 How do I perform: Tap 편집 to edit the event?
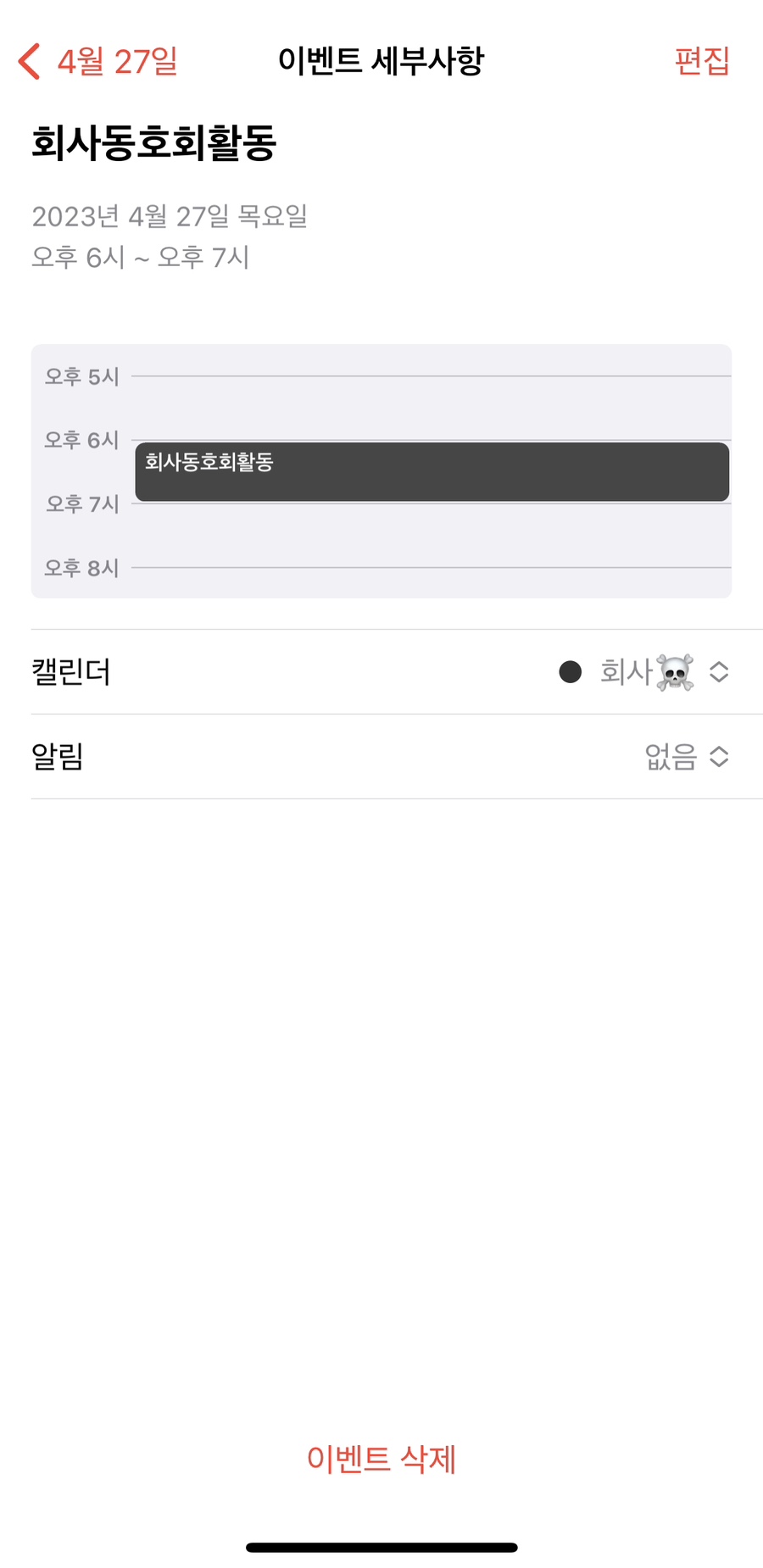coord(701,61)
